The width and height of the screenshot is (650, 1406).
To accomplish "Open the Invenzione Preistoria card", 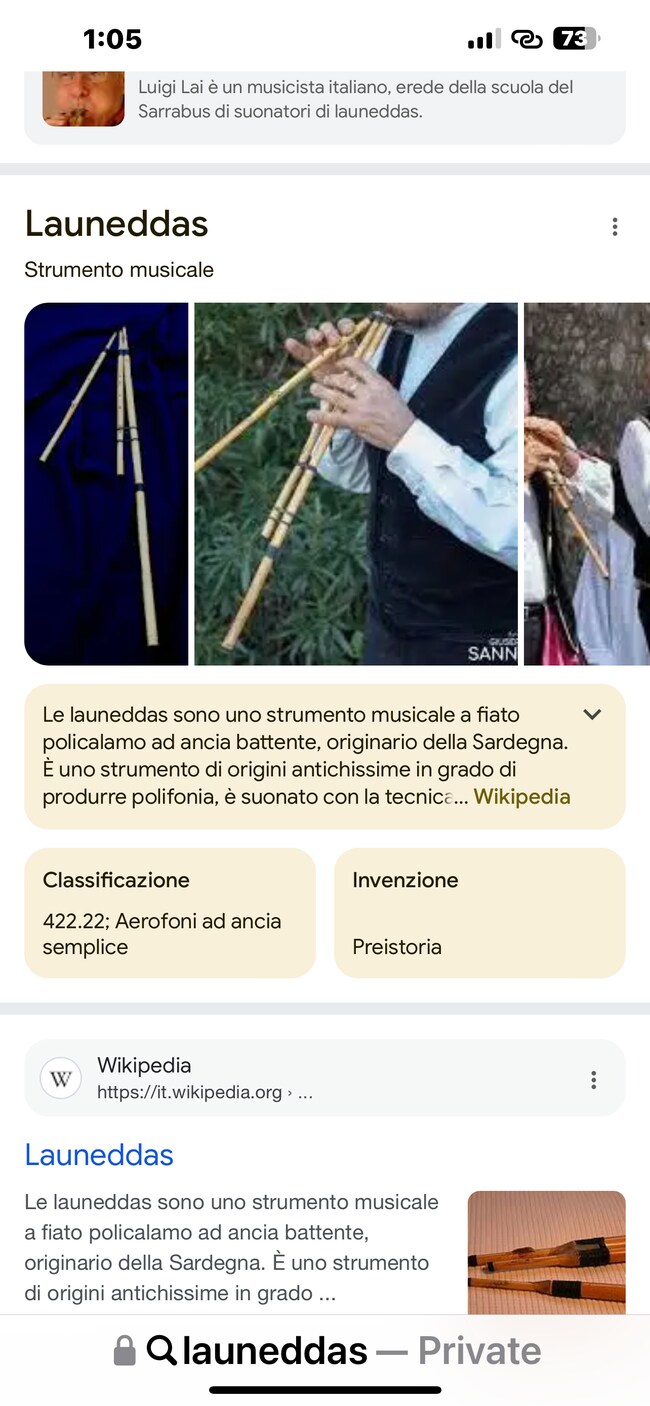I will click(x=479, y=913).
